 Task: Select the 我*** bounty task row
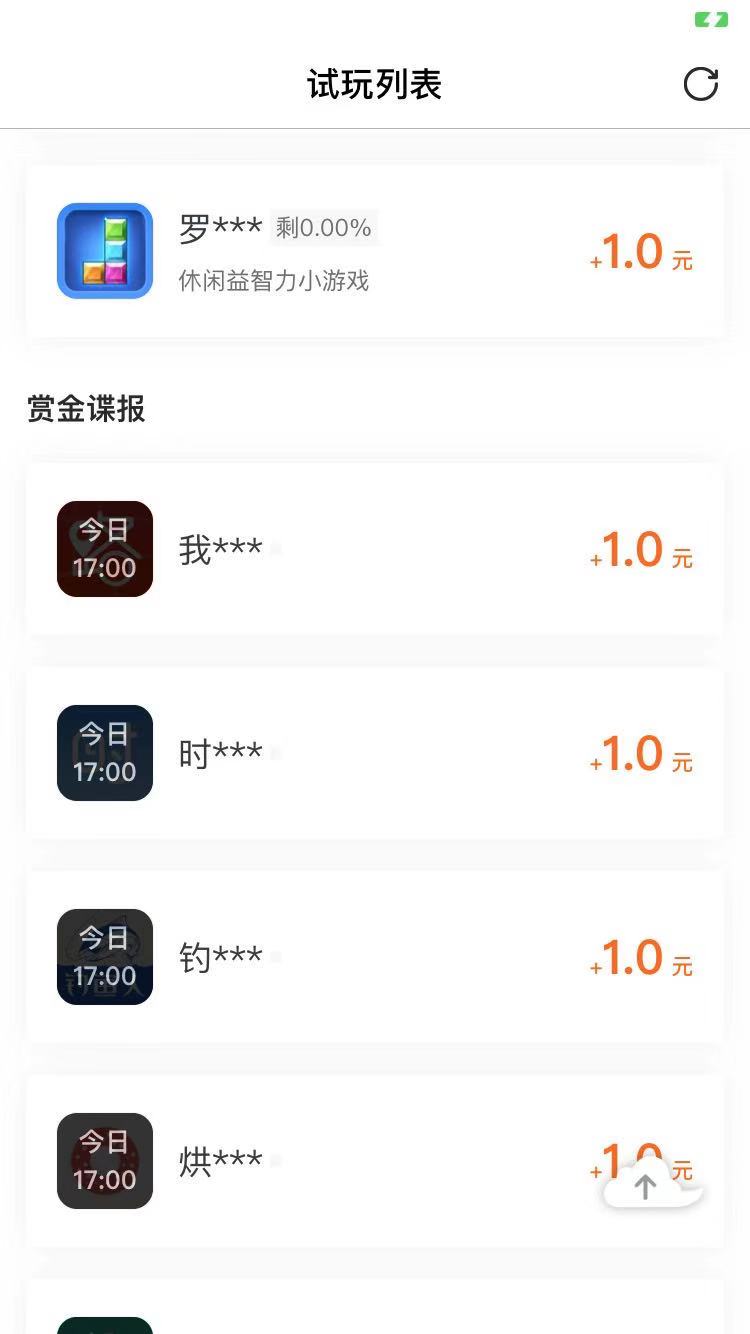[375, 548]
